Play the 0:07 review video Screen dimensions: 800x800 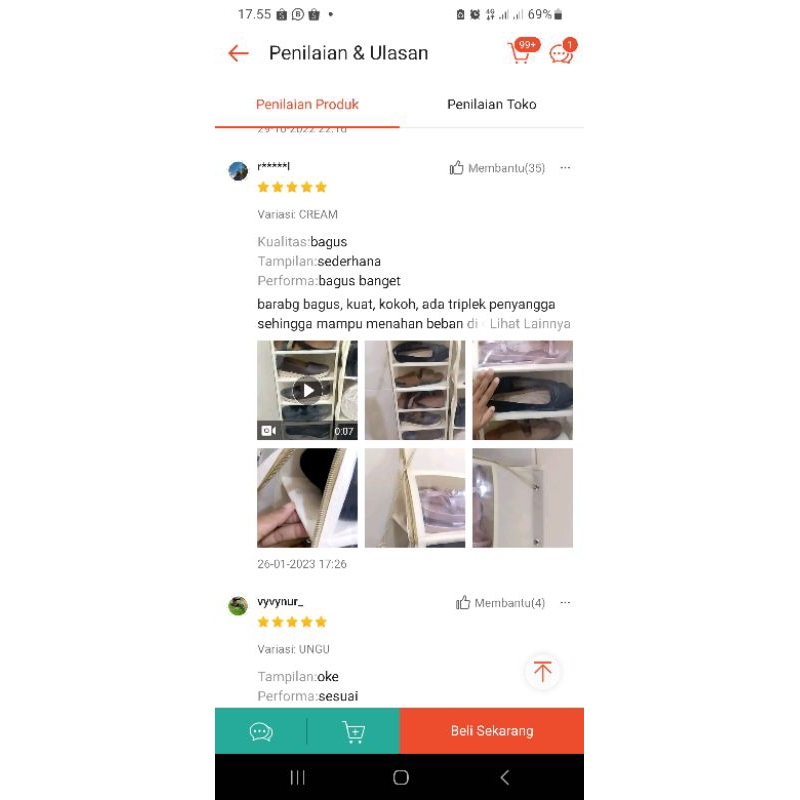click(307, 390)
